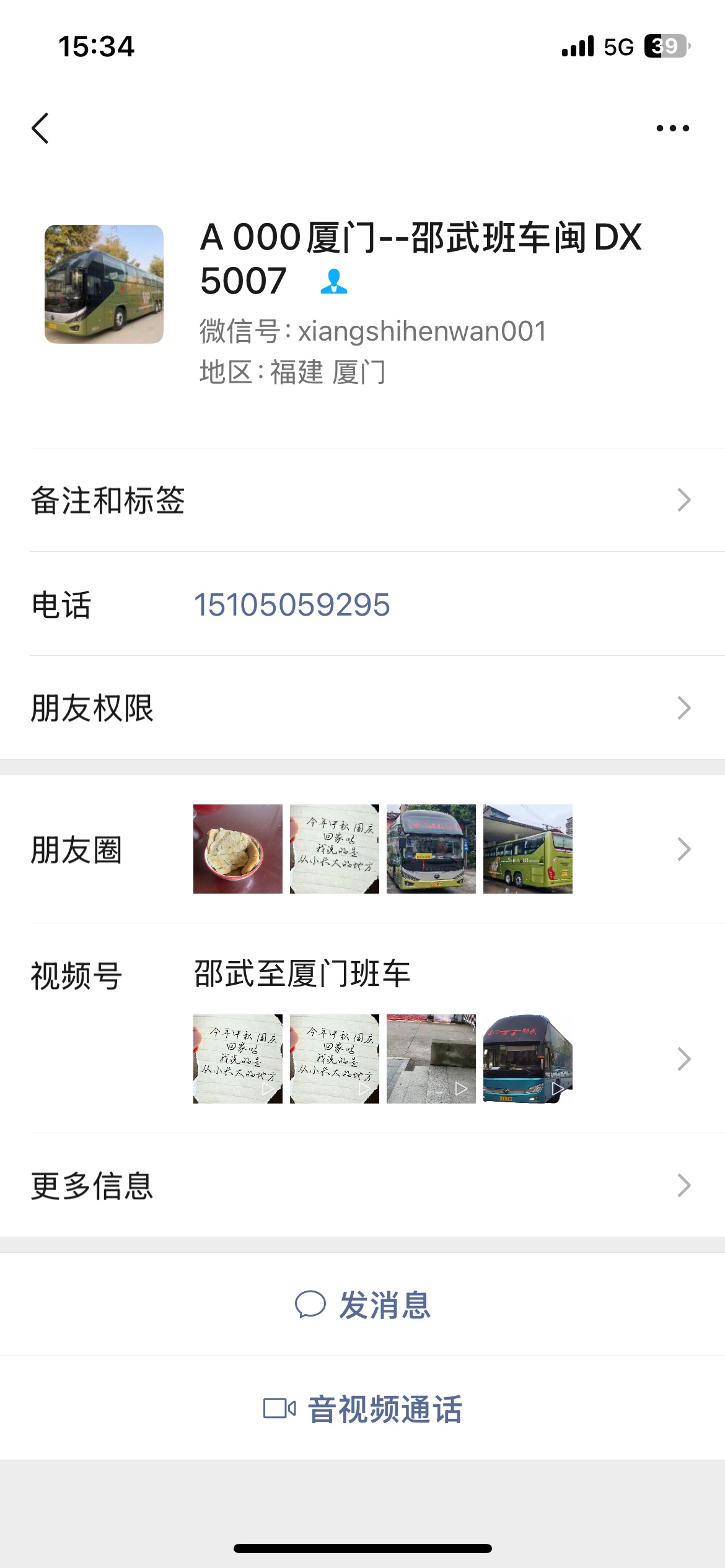Go back to the previous screen
This screenshot has height=1568, width=725.
(41, 128)
